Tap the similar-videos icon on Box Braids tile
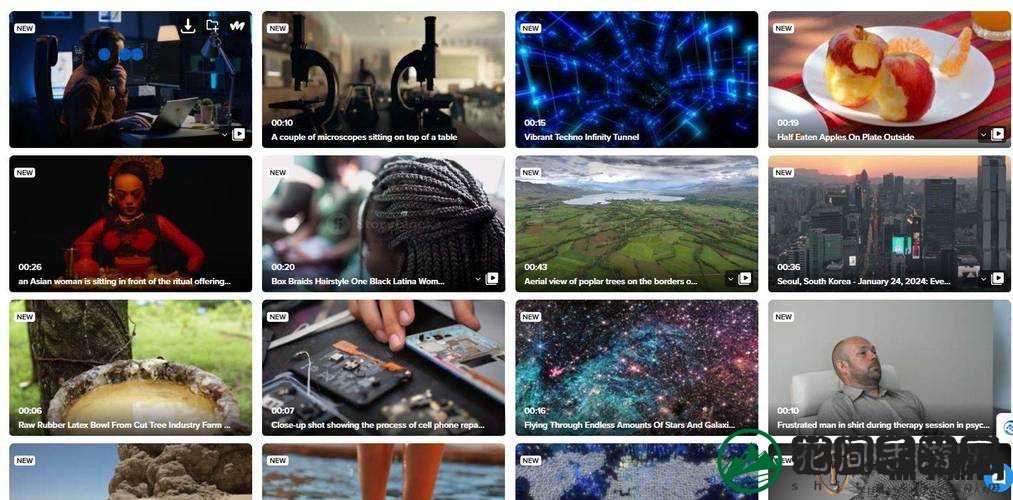Screen dimensions: 1013x500 (x=492, y=279)
